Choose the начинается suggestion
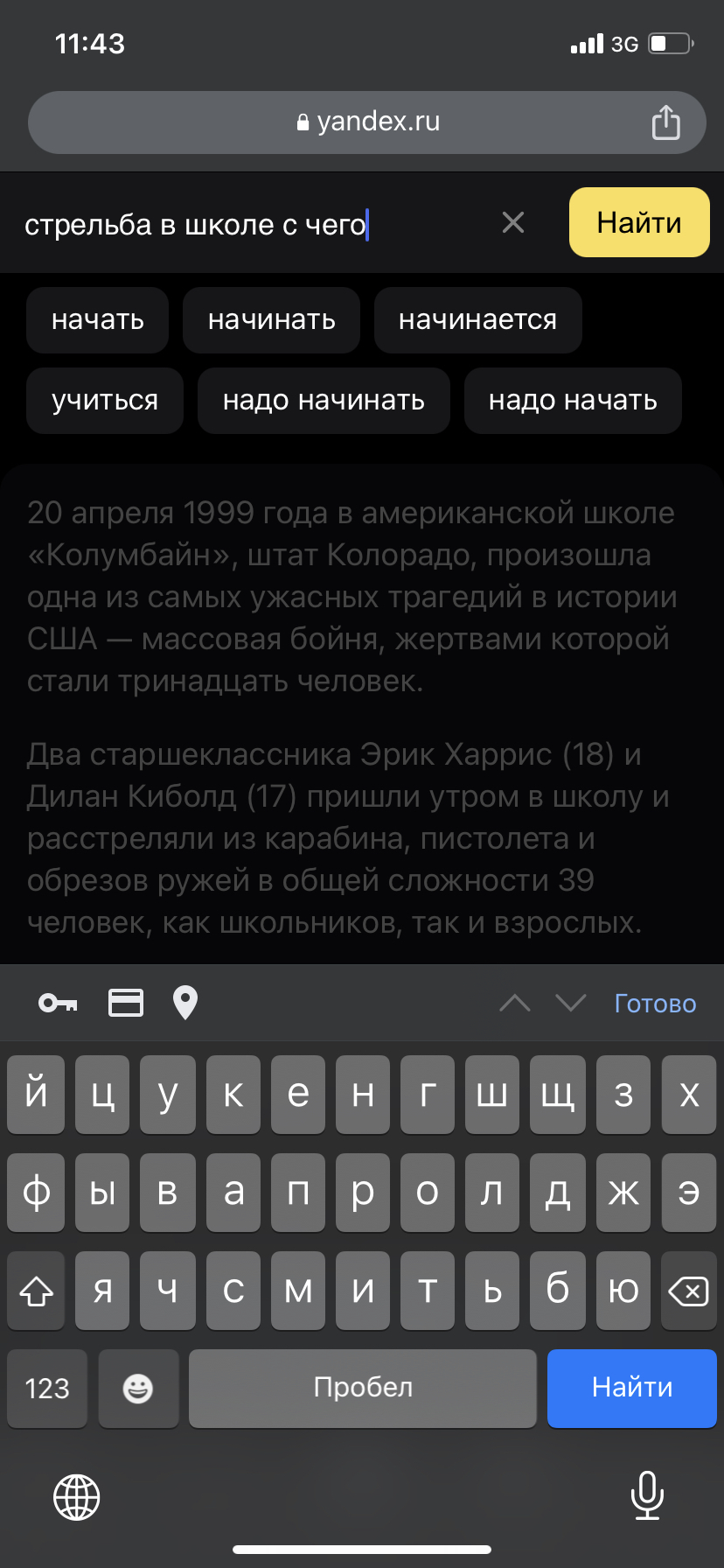Screen dimensions: 724x1568 pos(477,320)
